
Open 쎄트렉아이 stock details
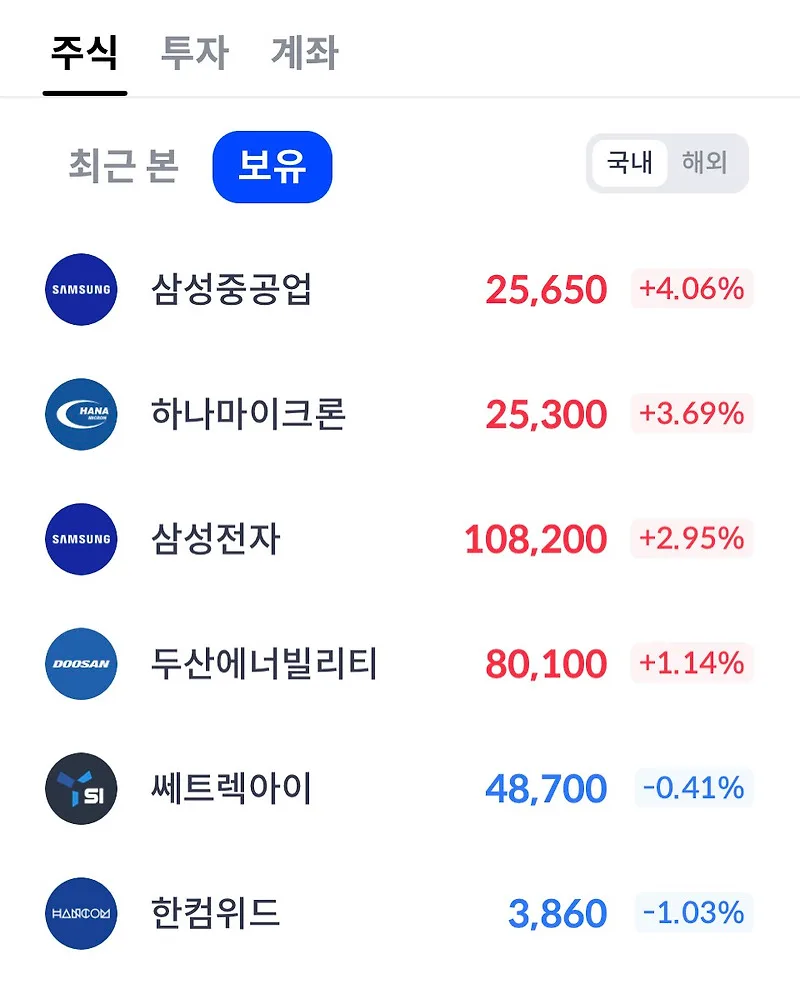point(400,788)
